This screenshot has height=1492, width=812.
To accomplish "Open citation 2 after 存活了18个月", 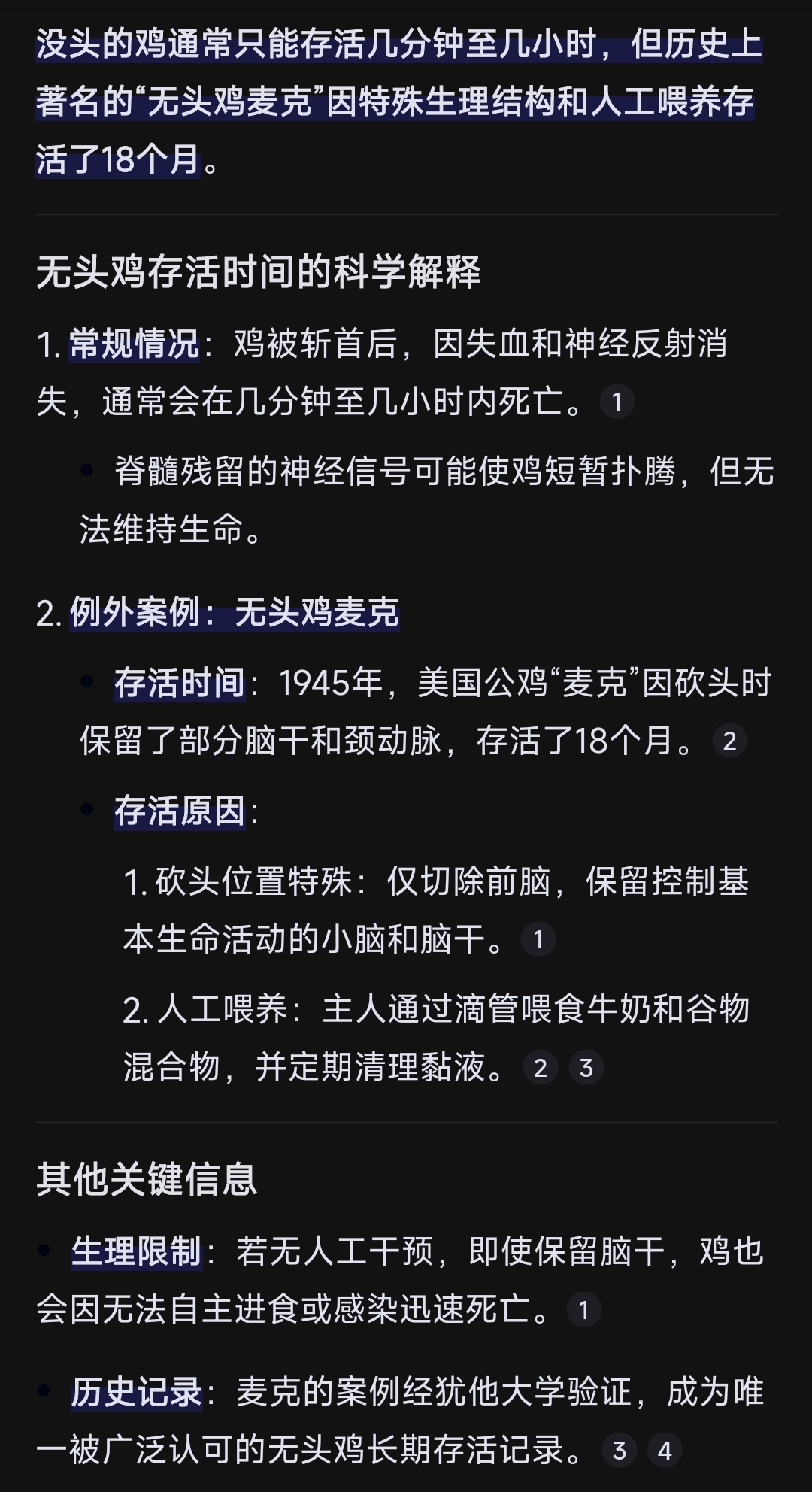I will point(729,741).
